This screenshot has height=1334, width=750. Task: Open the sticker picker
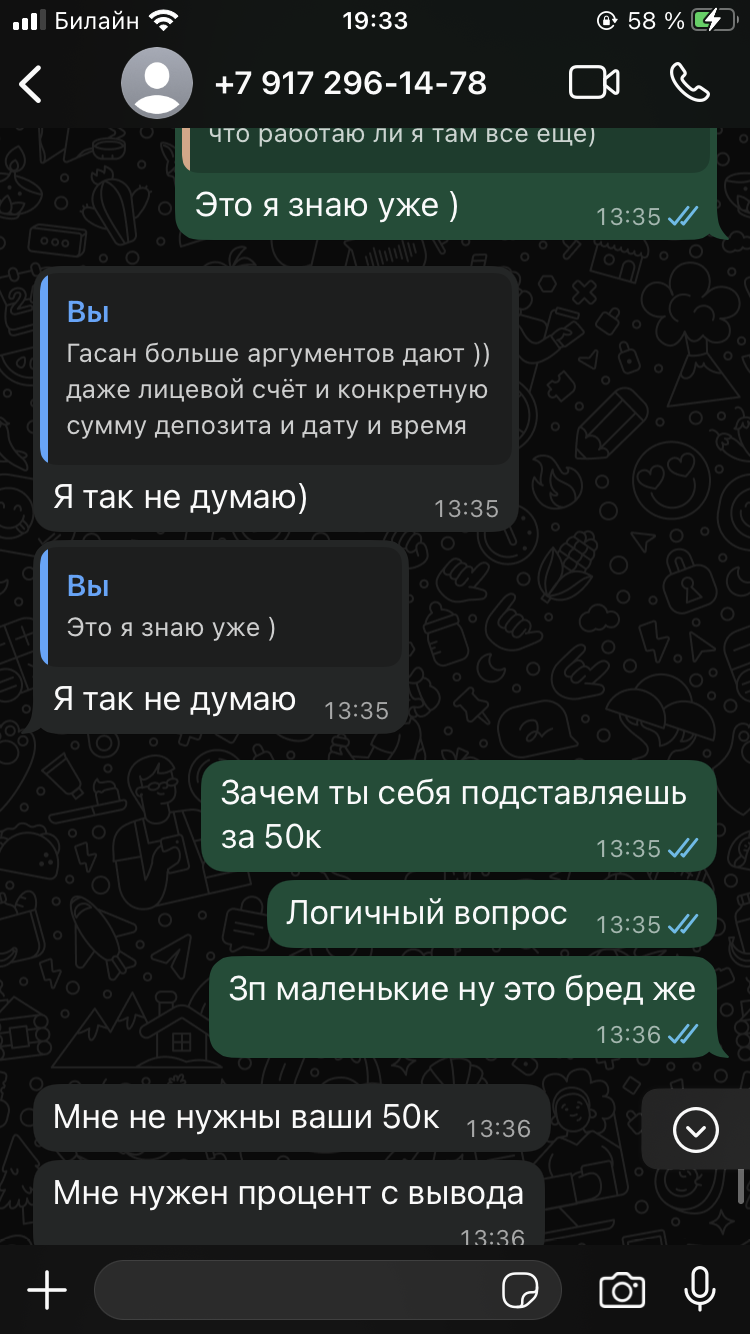520,1290
